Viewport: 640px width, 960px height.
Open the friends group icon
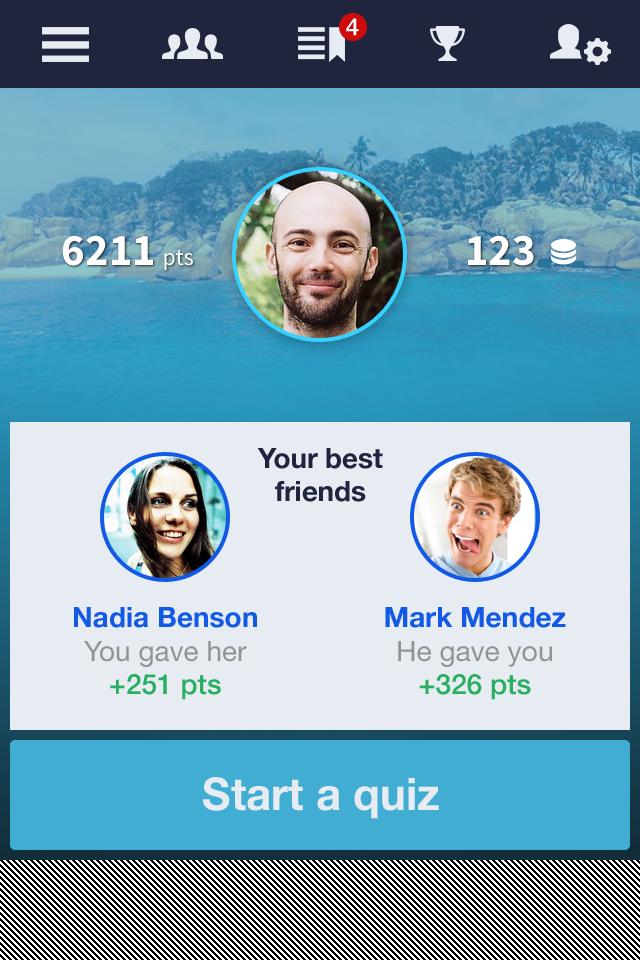[x=192, y=44]
